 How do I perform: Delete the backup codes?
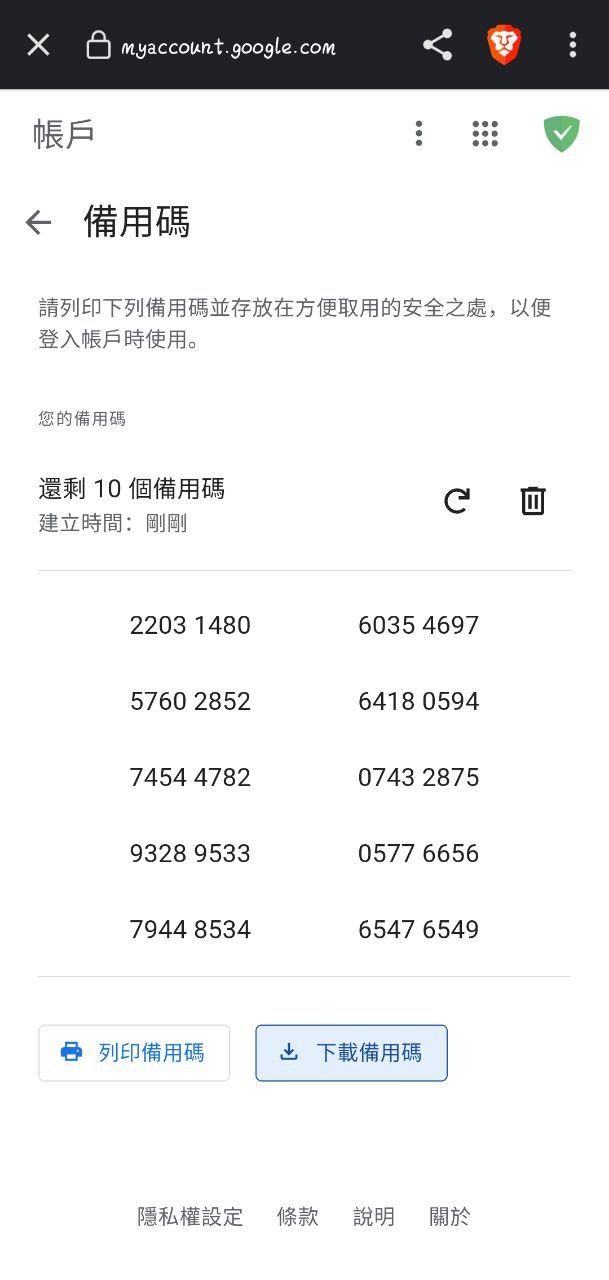click(x=533, y=501)
